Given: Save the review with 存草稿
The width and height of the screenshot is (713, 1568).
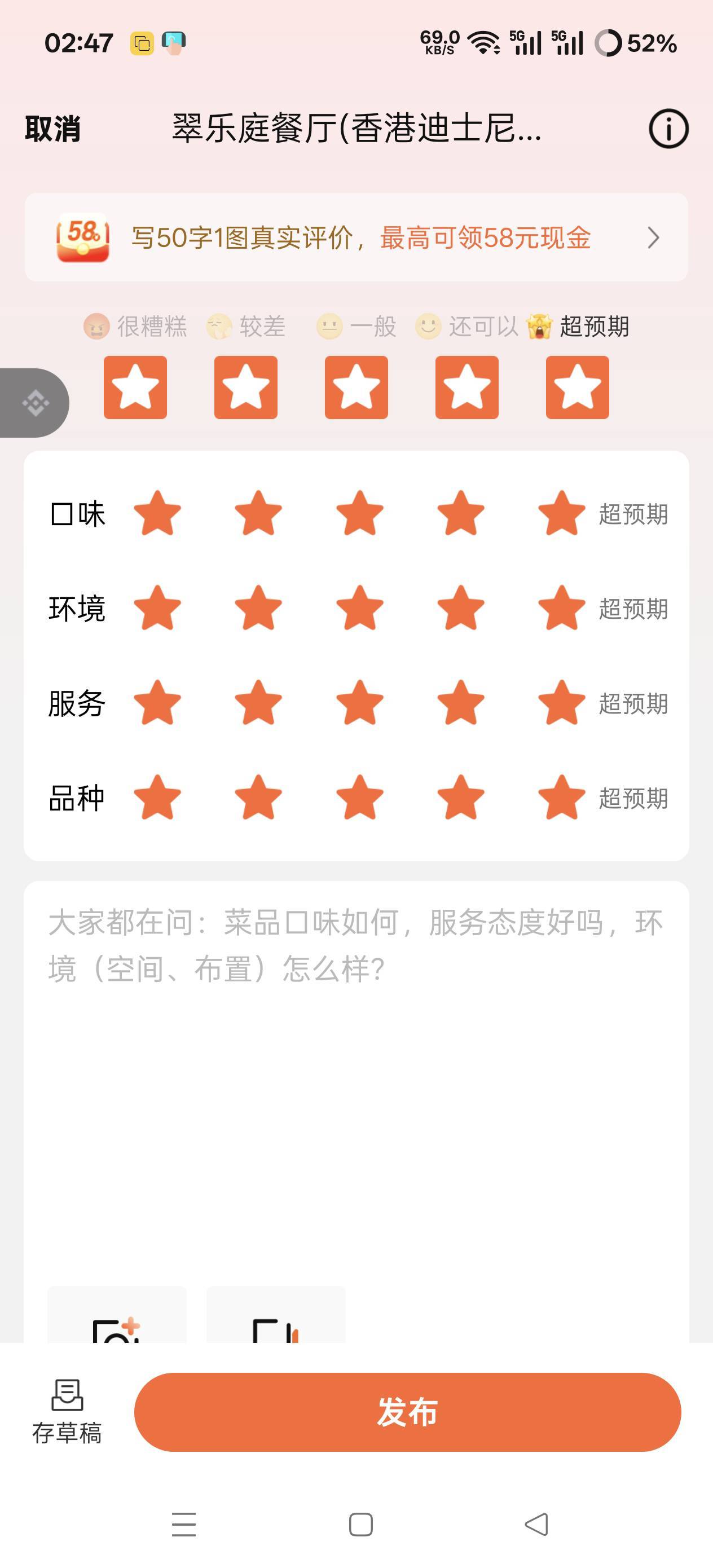Looking at the screenshot, I should pos(67,1412).
